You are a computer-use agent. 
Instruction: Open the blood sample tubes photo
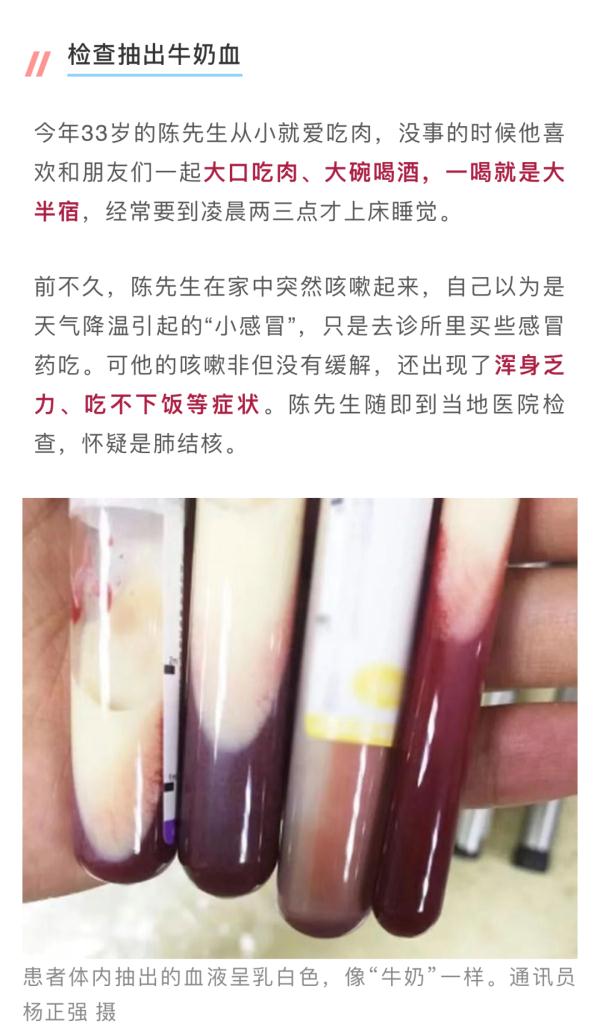click(x=299, y=728)
